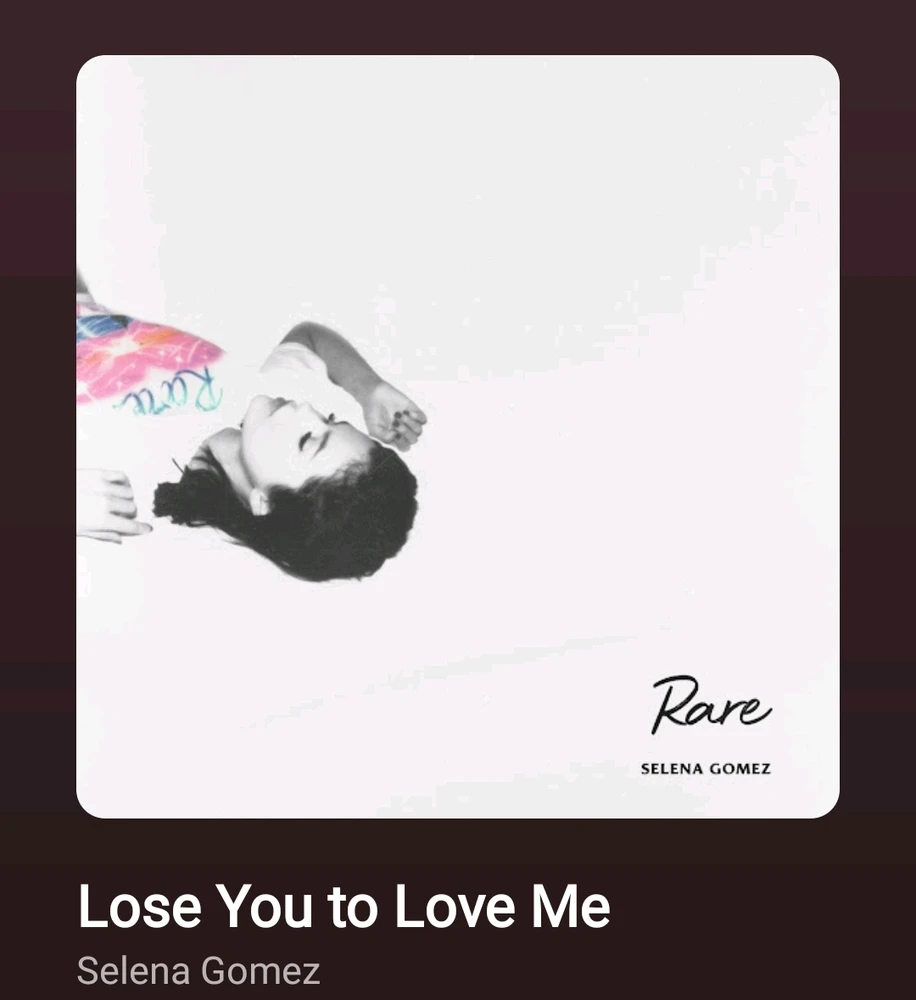Open artist Selena Gomez below song title
The image size is (916, 1000).
[x=199, y=970]
